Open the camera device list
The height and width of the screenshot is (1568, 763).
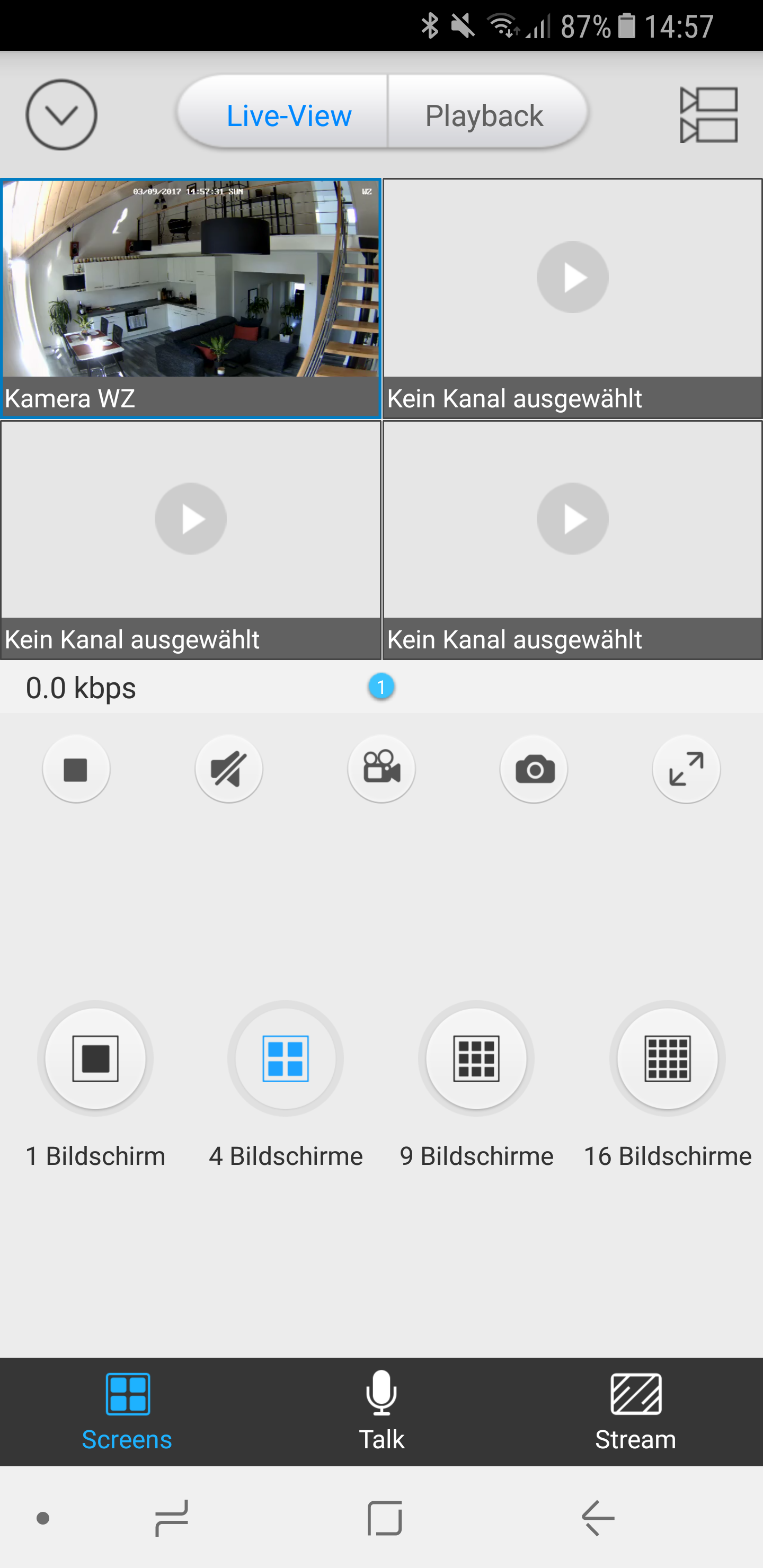click(708, 114)
